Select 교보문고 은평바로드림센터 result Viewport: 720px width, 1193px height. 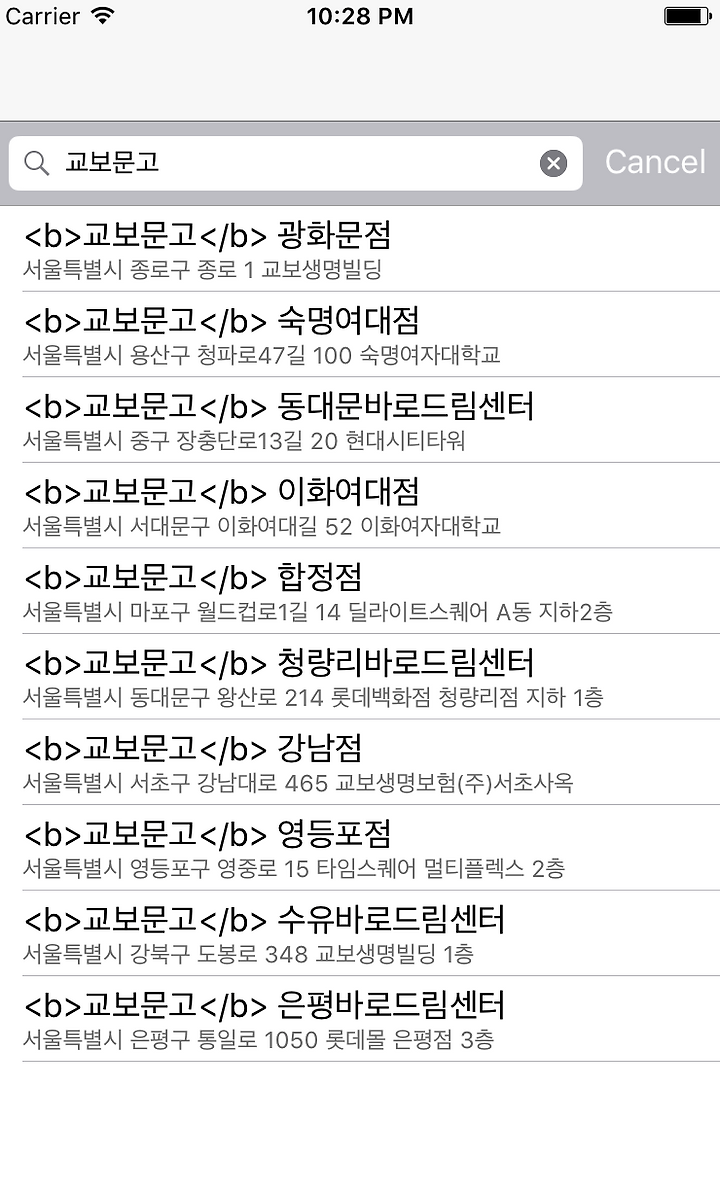360,1020
